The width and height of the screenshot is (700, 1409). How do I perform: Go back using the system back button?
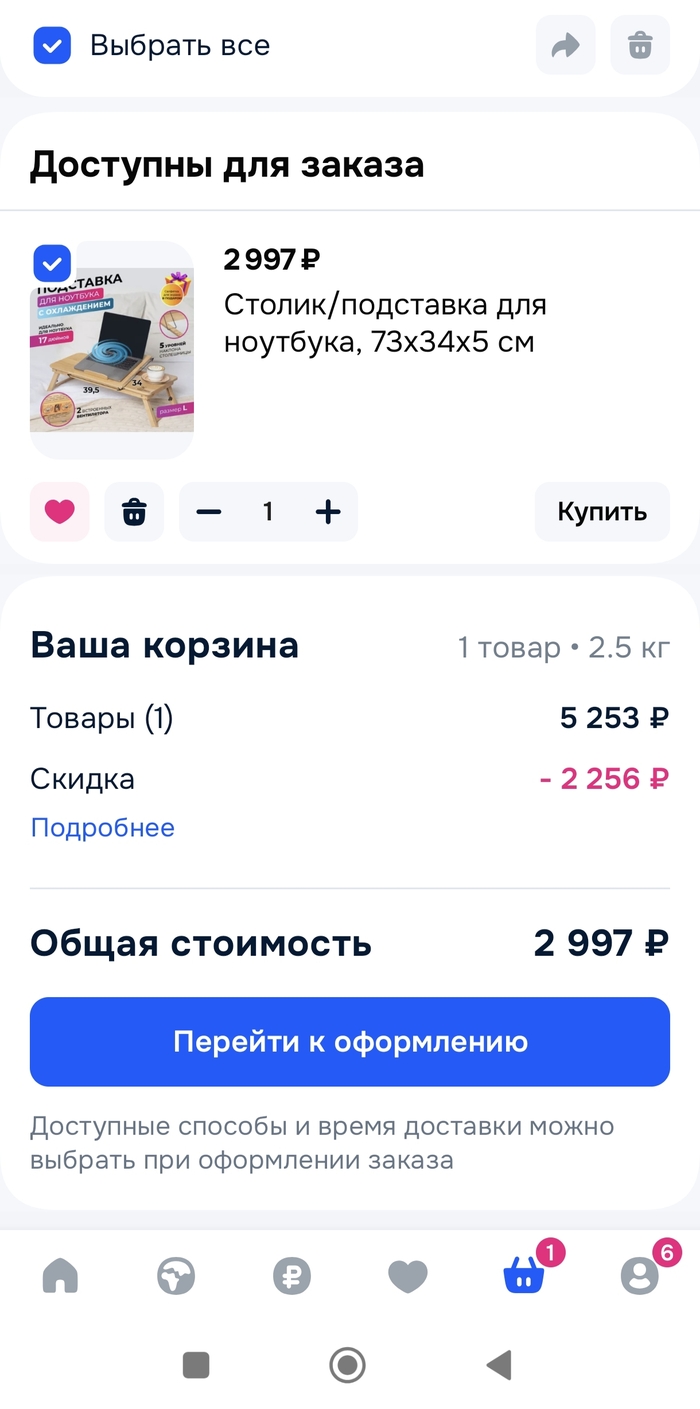[x=498, y=1365]
